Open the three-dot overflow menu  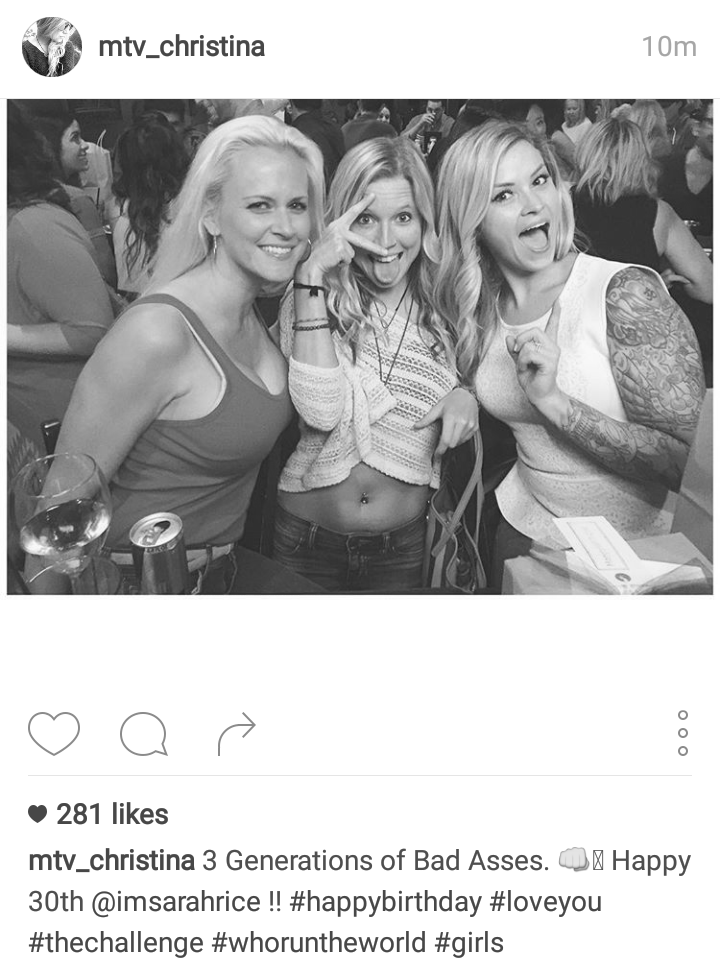pos(683,733)
